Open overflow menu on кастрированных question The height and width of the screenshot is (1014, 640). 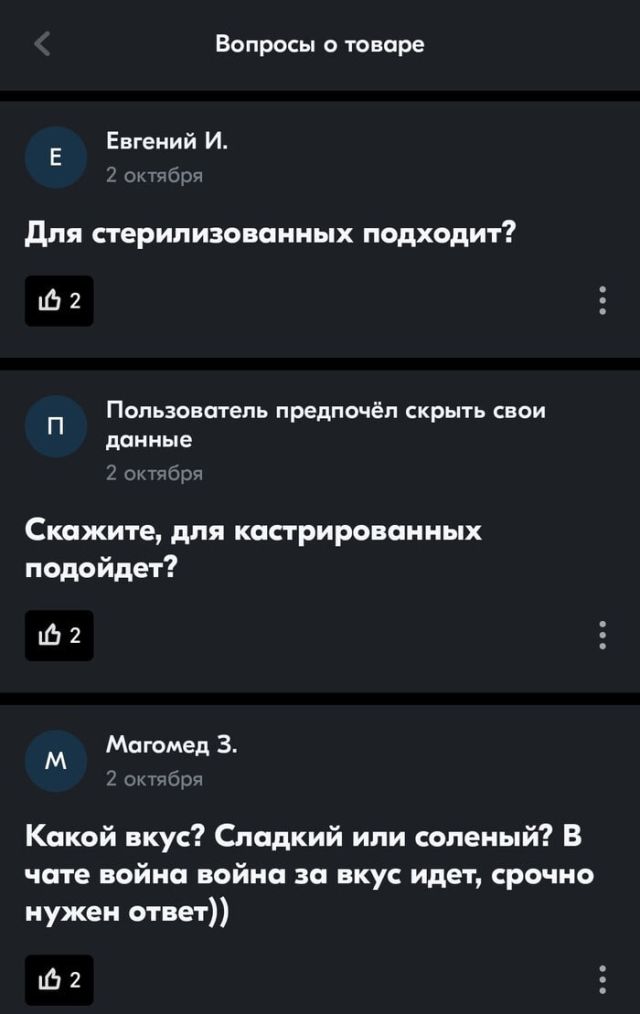coord(602,635)
